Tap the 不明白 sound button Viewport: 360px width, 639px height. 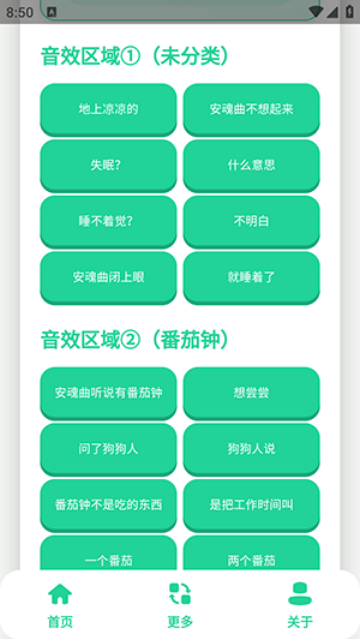[x=252, y=221]
